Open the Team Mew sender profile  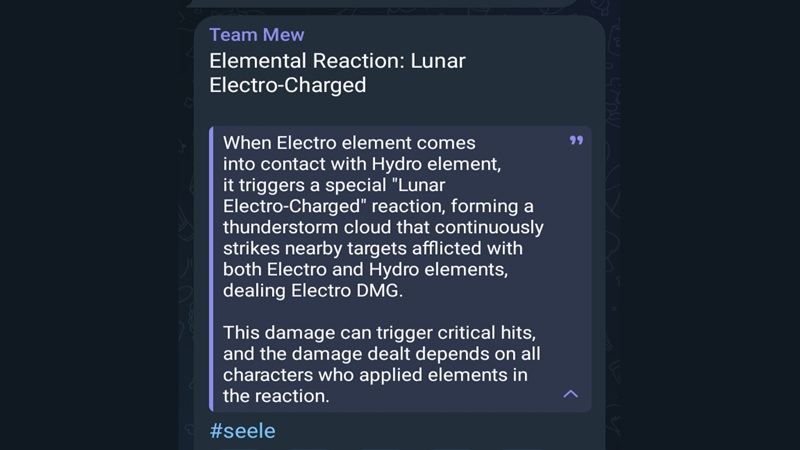[257, 35]
